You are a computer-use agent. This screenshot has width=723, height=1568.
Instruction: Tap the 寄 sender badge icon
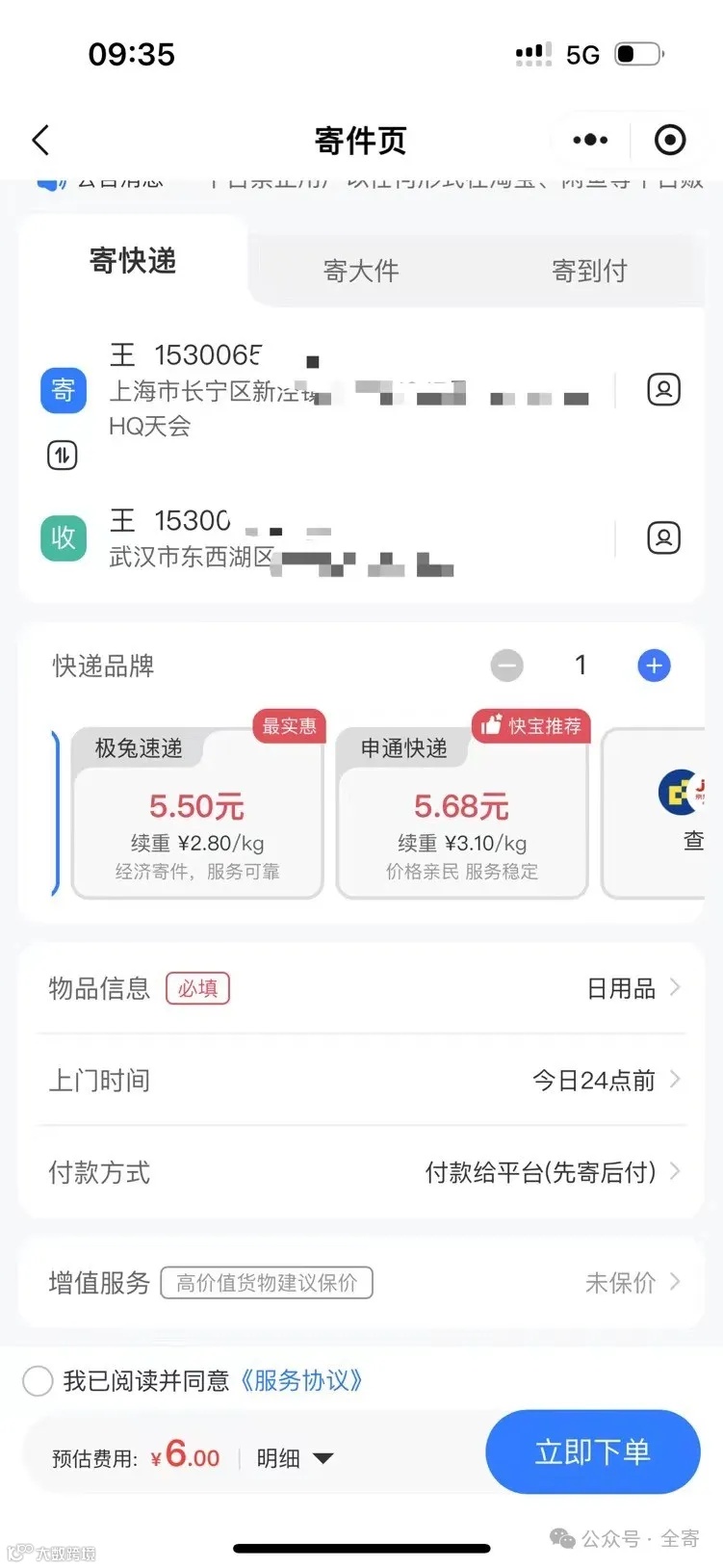tap(62, 390)
